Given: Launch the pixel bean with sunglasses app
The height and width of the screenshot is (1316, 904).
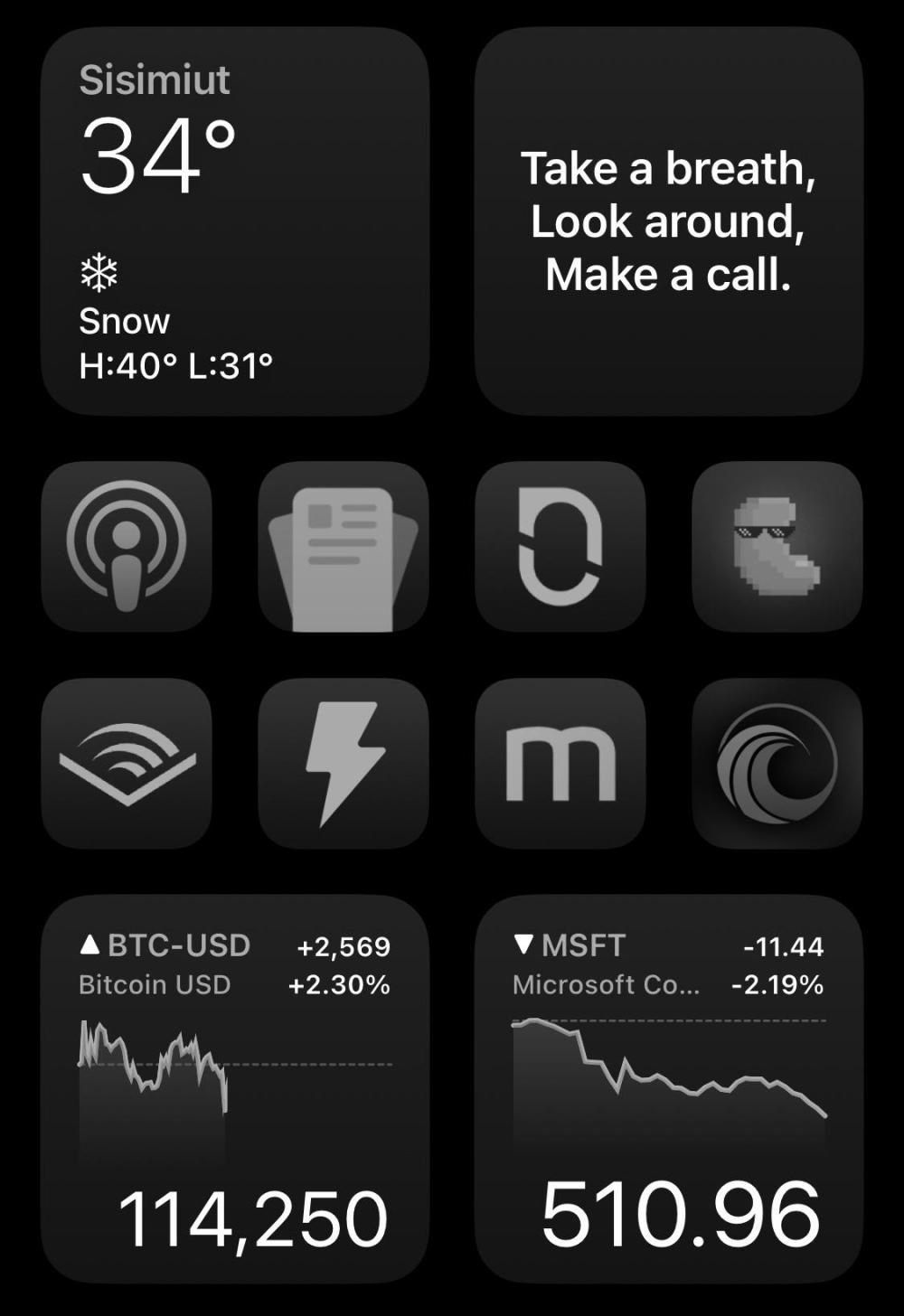Looking at the screenshot, I should [x=777, y=547].
